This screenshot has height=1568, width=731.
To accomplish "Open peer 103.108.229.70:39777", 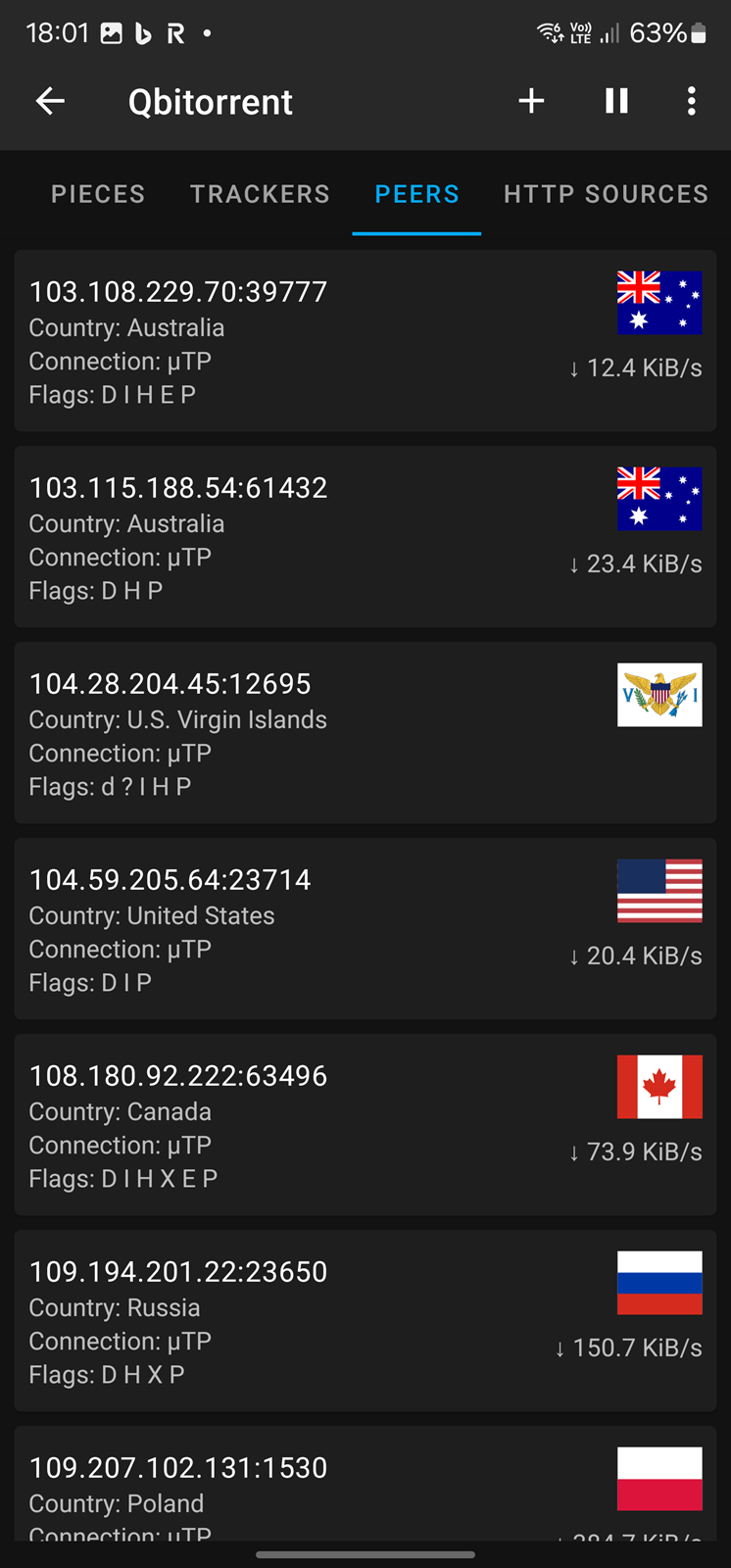I will click(x=365, y=341).
